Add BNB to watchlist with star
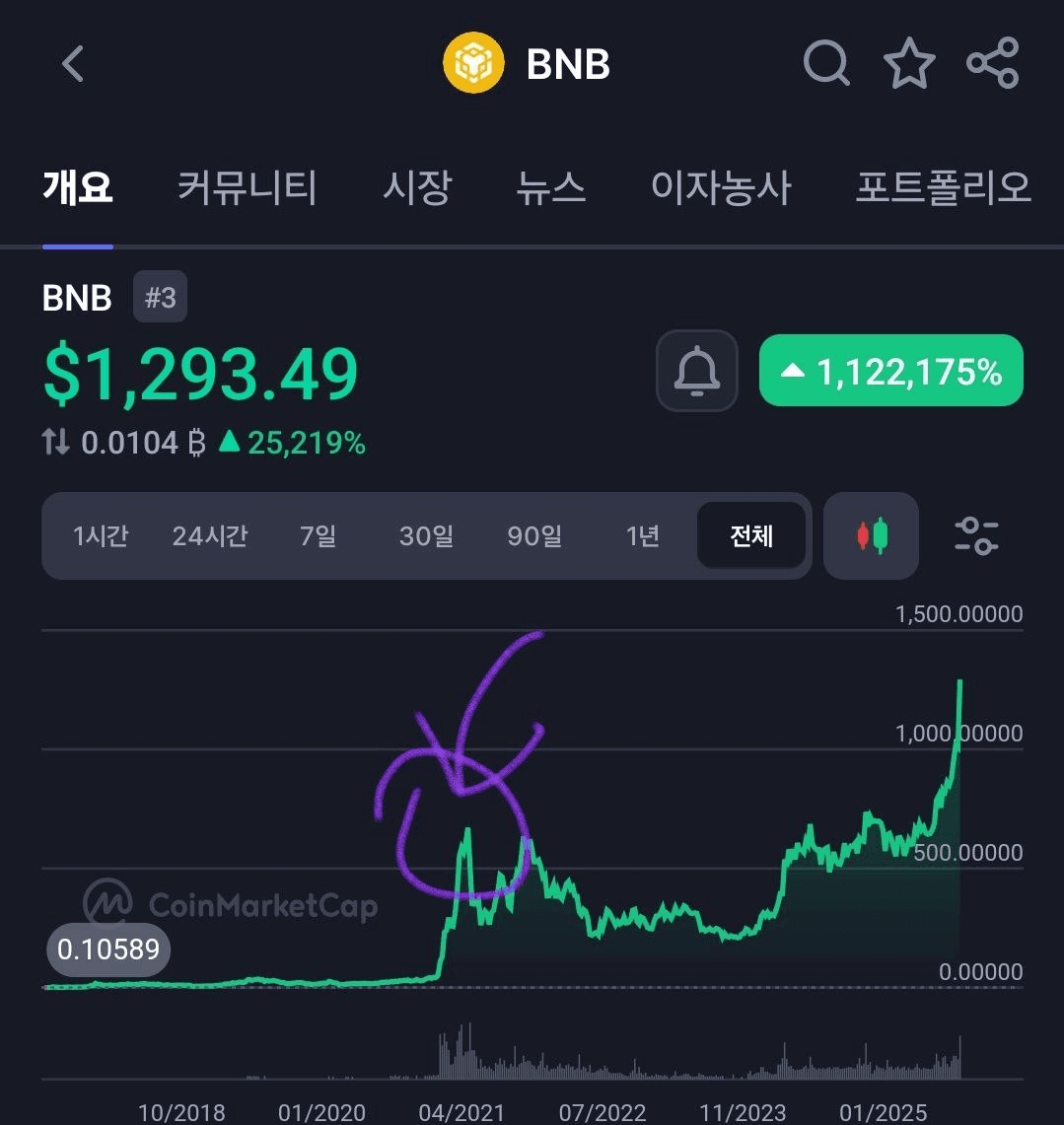This screenshot has width=1064, height=1125. point(908,64)
